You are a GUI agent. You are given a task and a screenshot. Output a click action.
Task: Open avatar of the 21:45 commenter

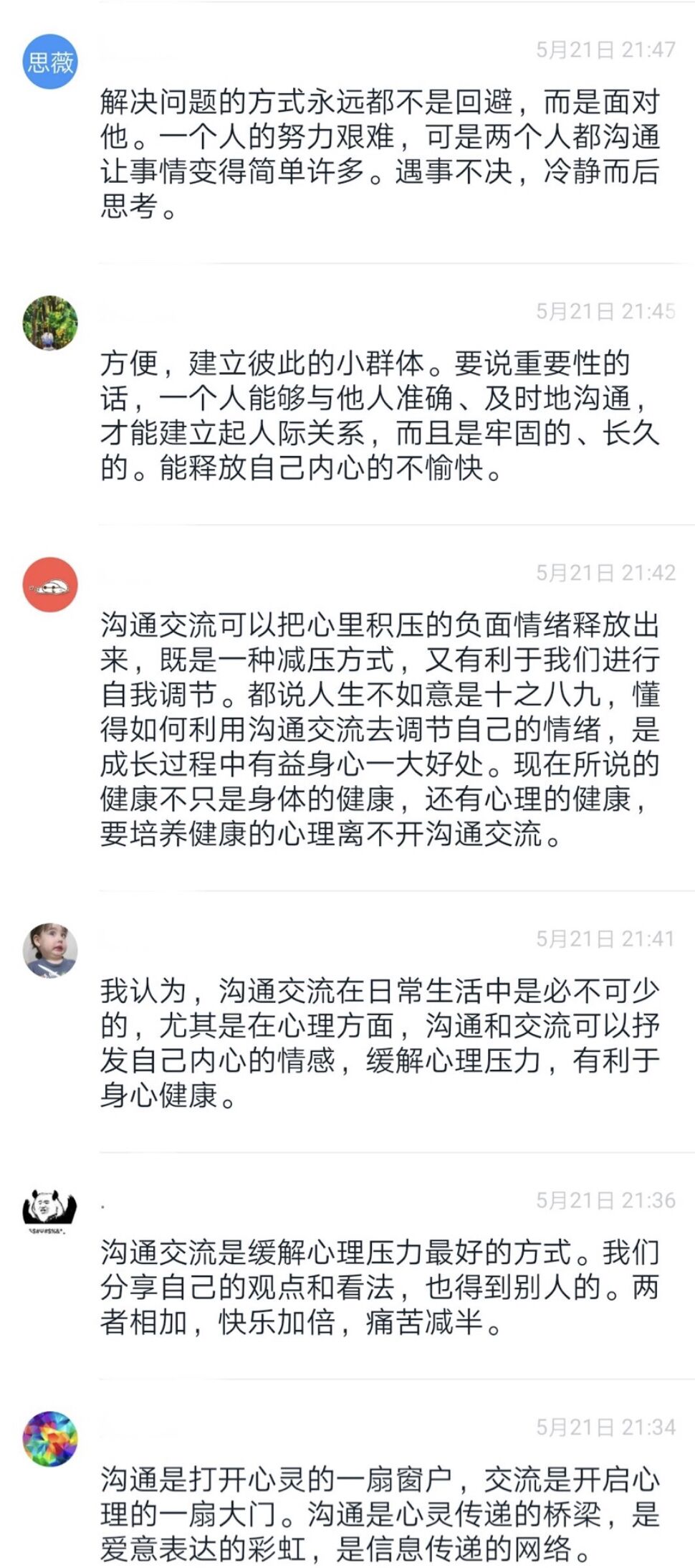pos(49,323)
